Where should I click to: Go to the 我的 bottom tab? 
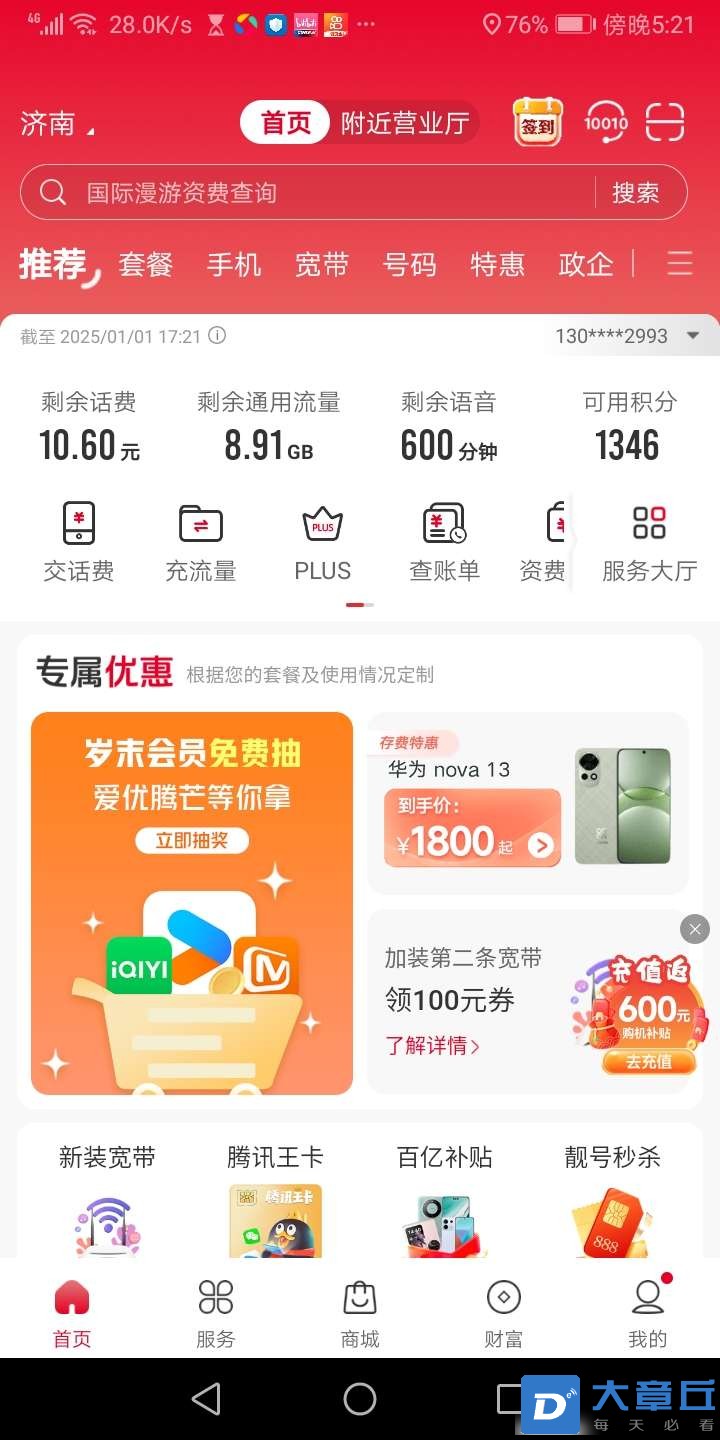[647, 1314]
